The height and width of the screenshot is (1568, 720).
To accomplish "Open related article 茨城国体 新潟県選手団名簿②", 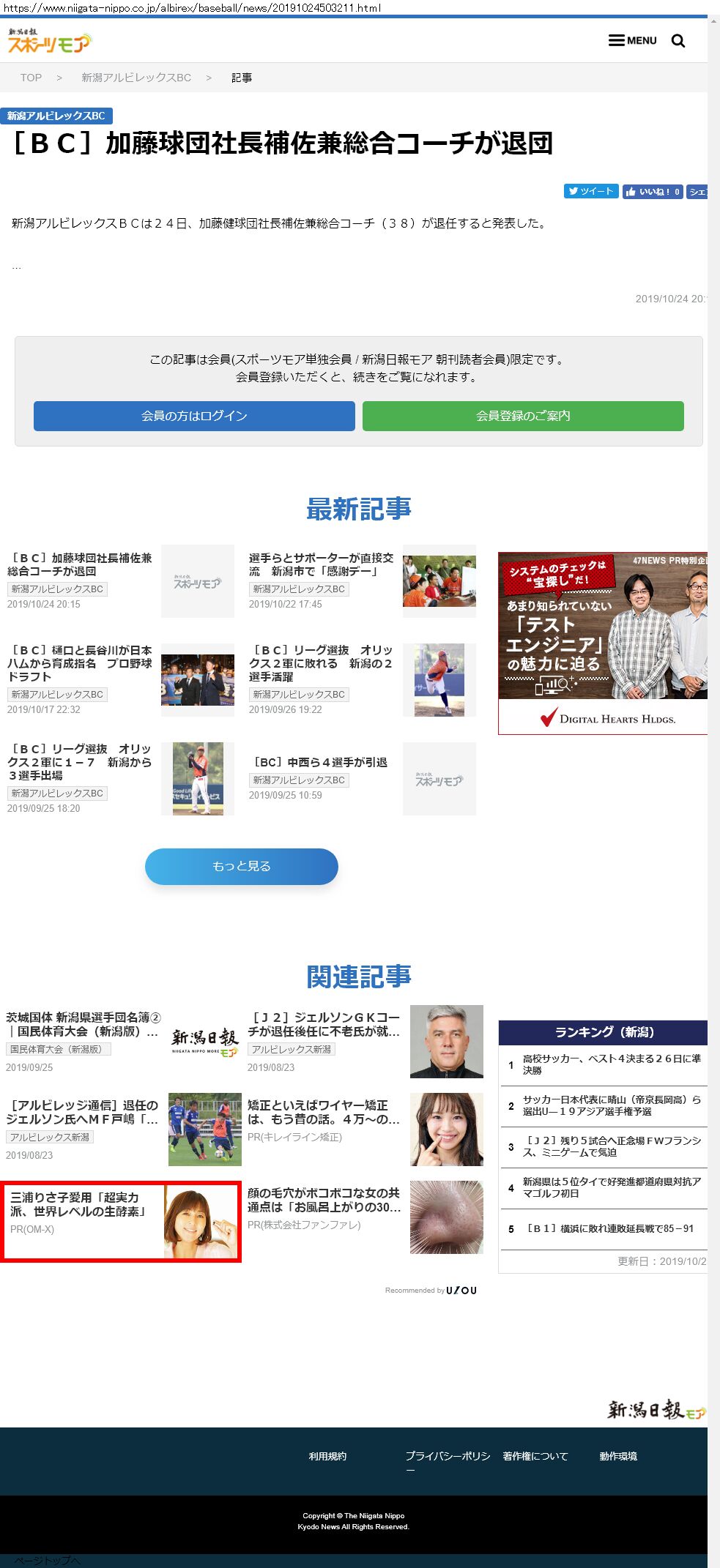I will click(83, 1024).
